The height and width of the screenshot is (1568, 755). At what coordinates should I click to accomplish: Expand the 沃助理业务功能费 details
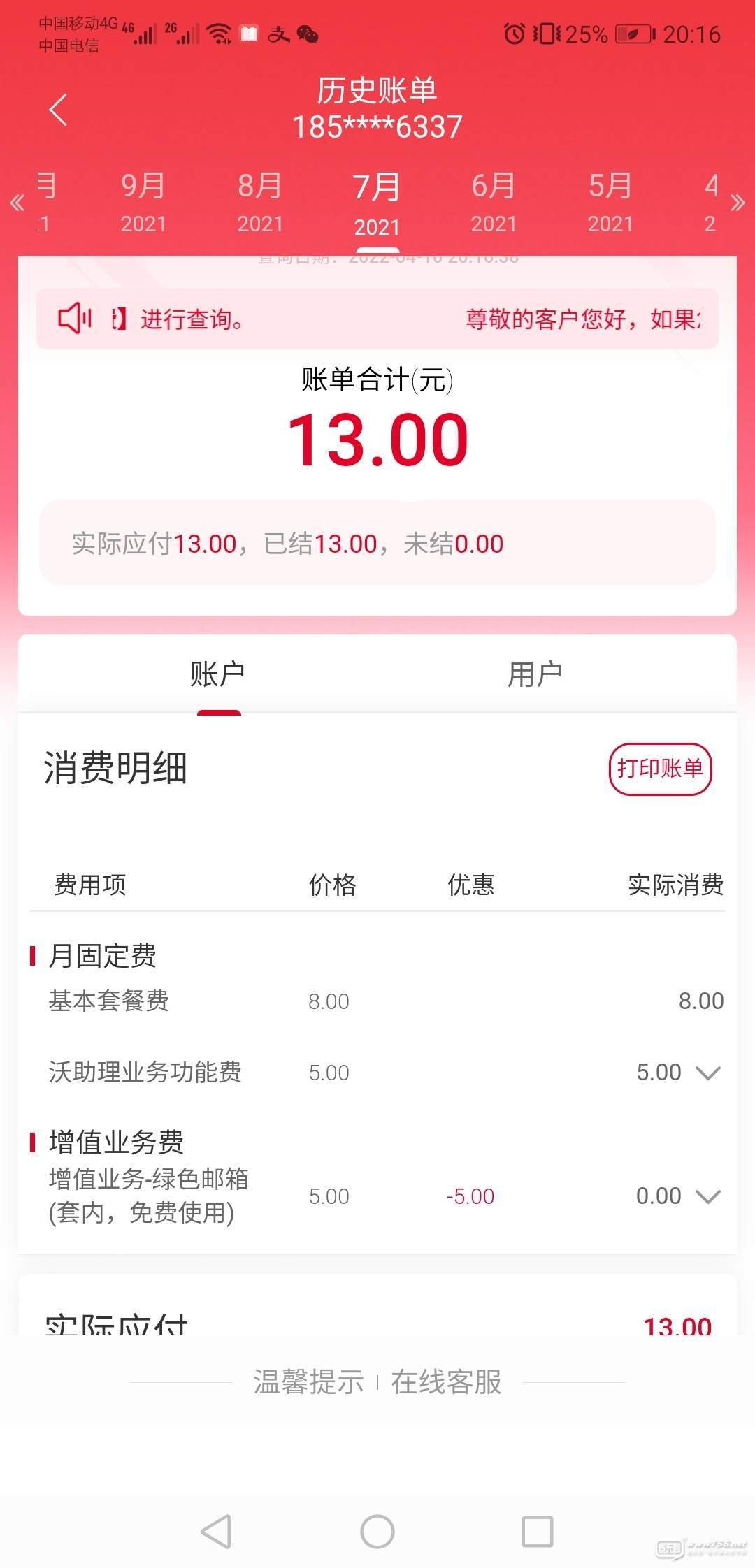coord(708,1073)
